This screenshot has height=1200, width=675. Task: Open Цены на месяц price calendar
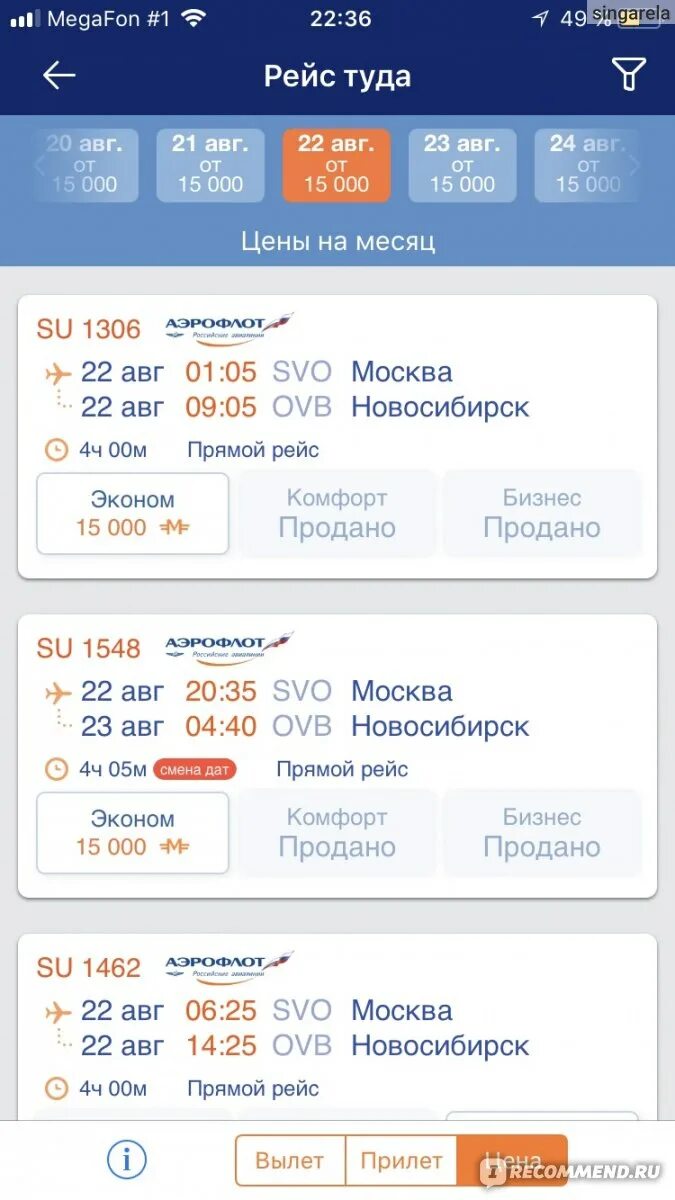[338, 242]
